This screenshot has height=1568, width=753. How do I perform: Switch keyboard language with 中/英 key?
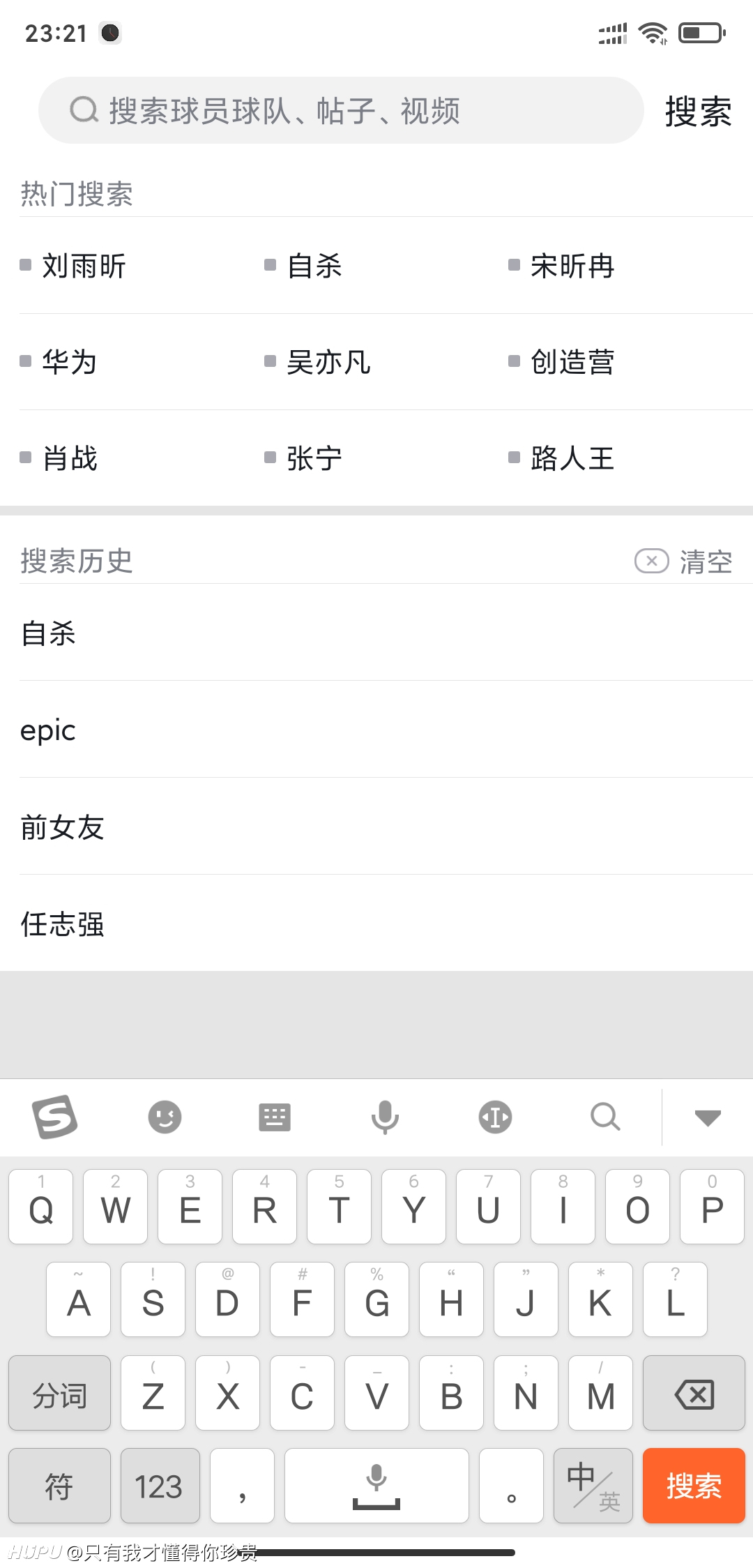coord(593,1486)
